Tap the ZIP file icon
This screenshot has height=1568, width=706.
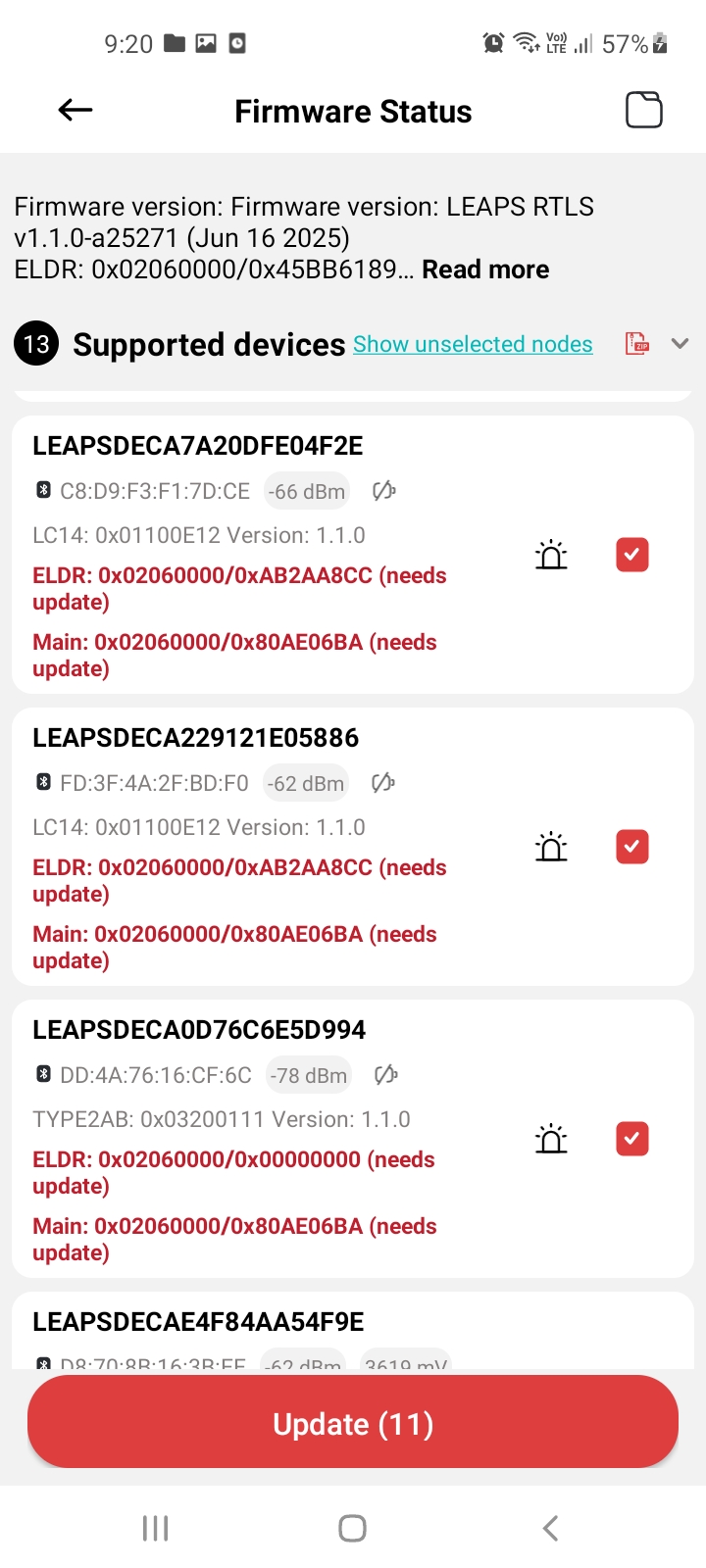pyautogui.click(x=637, y=344)
